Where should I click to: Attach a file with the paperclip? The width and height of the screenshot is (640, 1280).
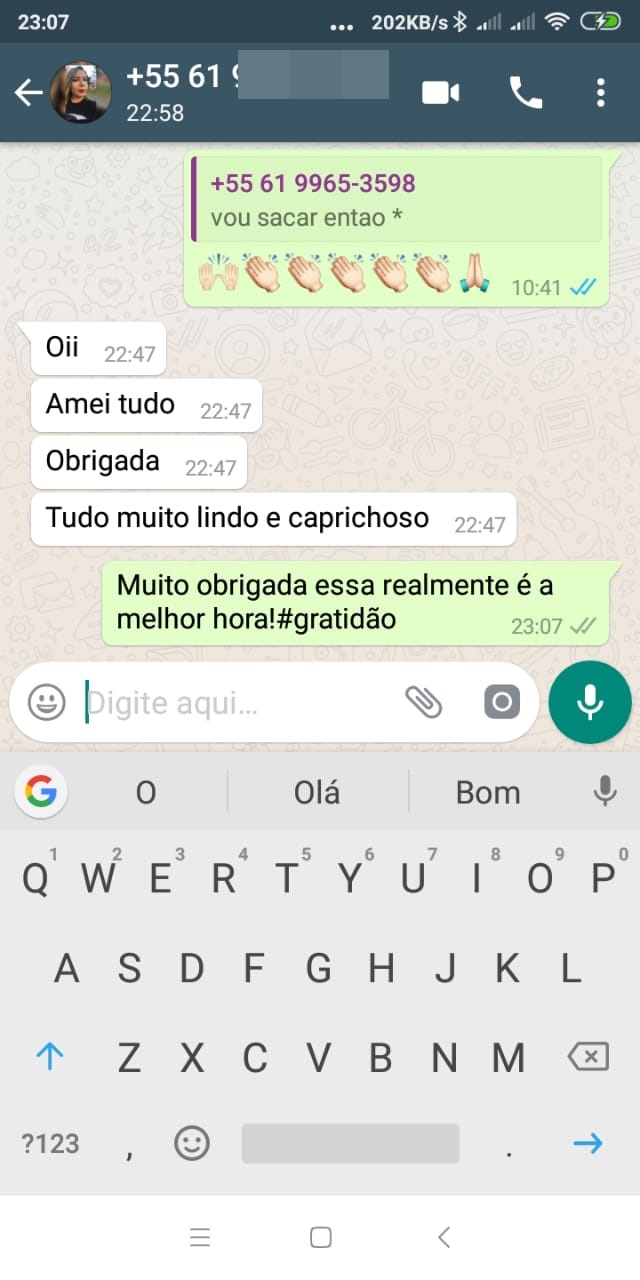424,703
